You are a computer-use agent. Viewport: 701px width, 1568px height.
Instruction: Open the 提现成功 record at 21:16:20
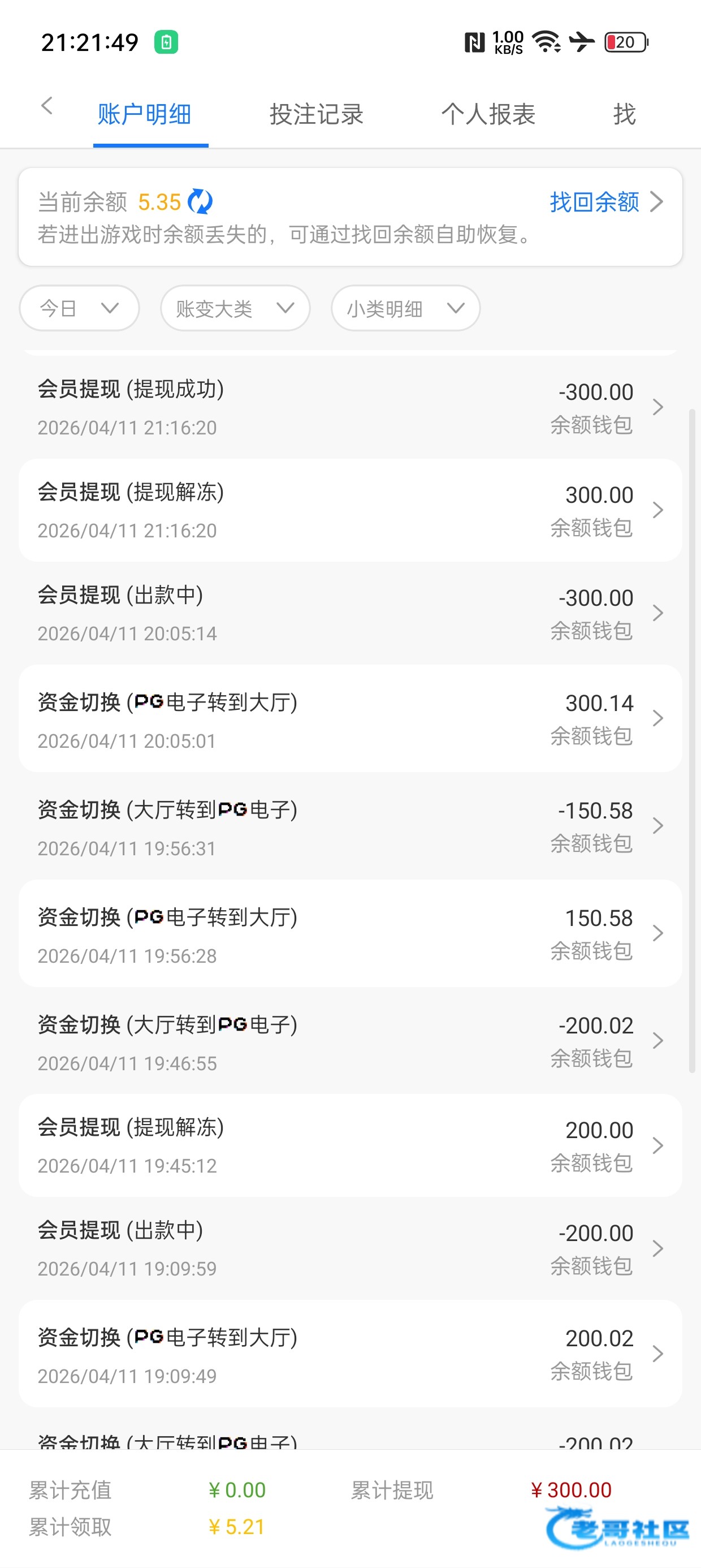point(350,407)
